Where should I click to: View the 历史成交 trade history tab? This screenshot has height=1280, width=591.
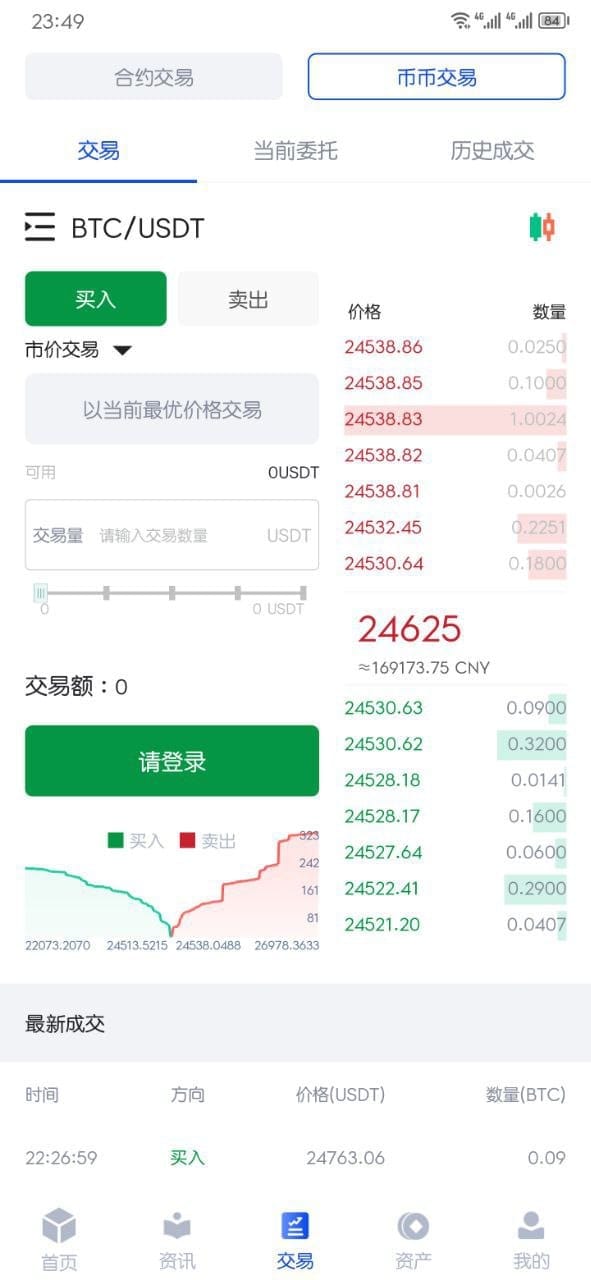pos(492,151)
